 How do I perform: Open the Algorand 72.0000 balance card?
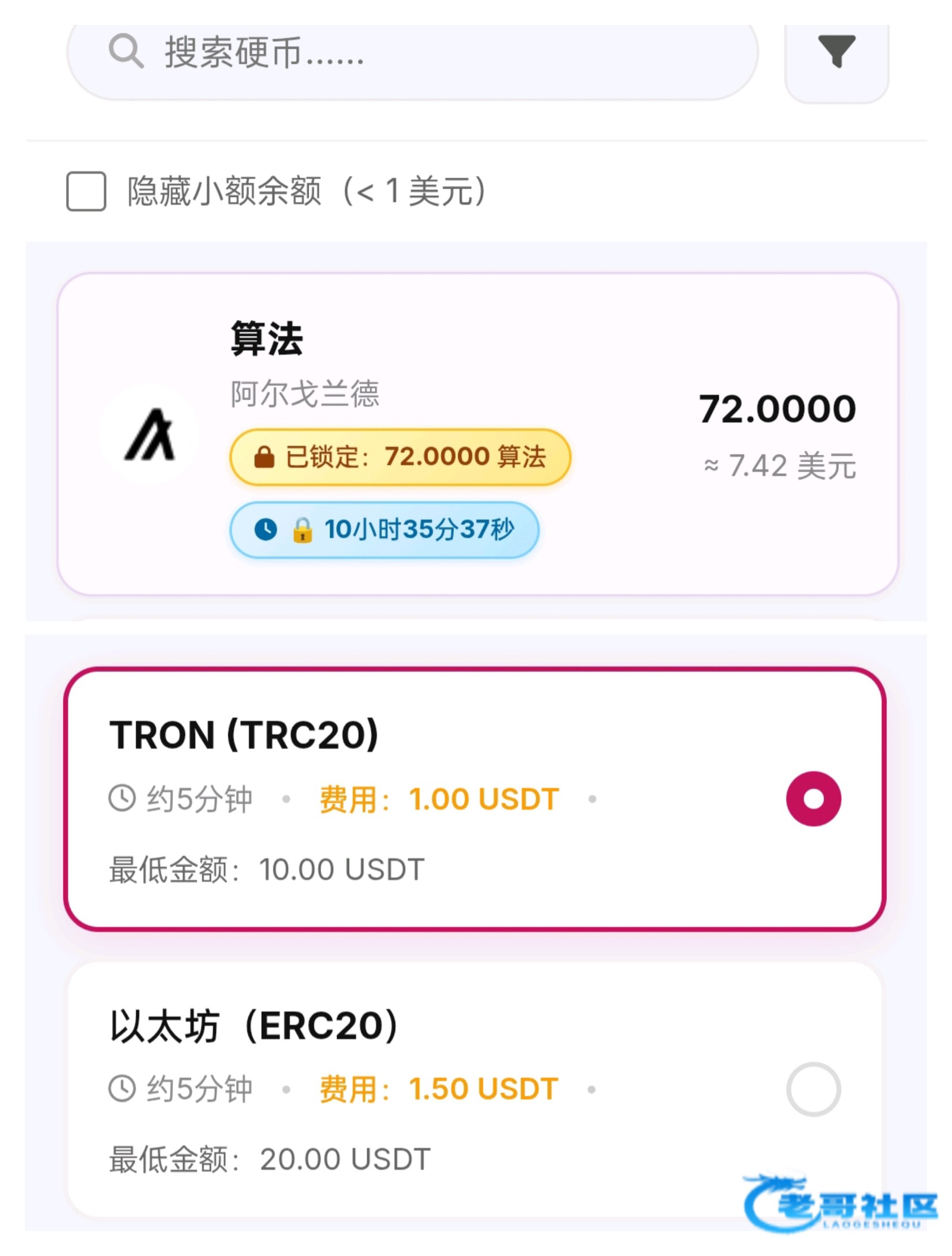pos(477,434)
